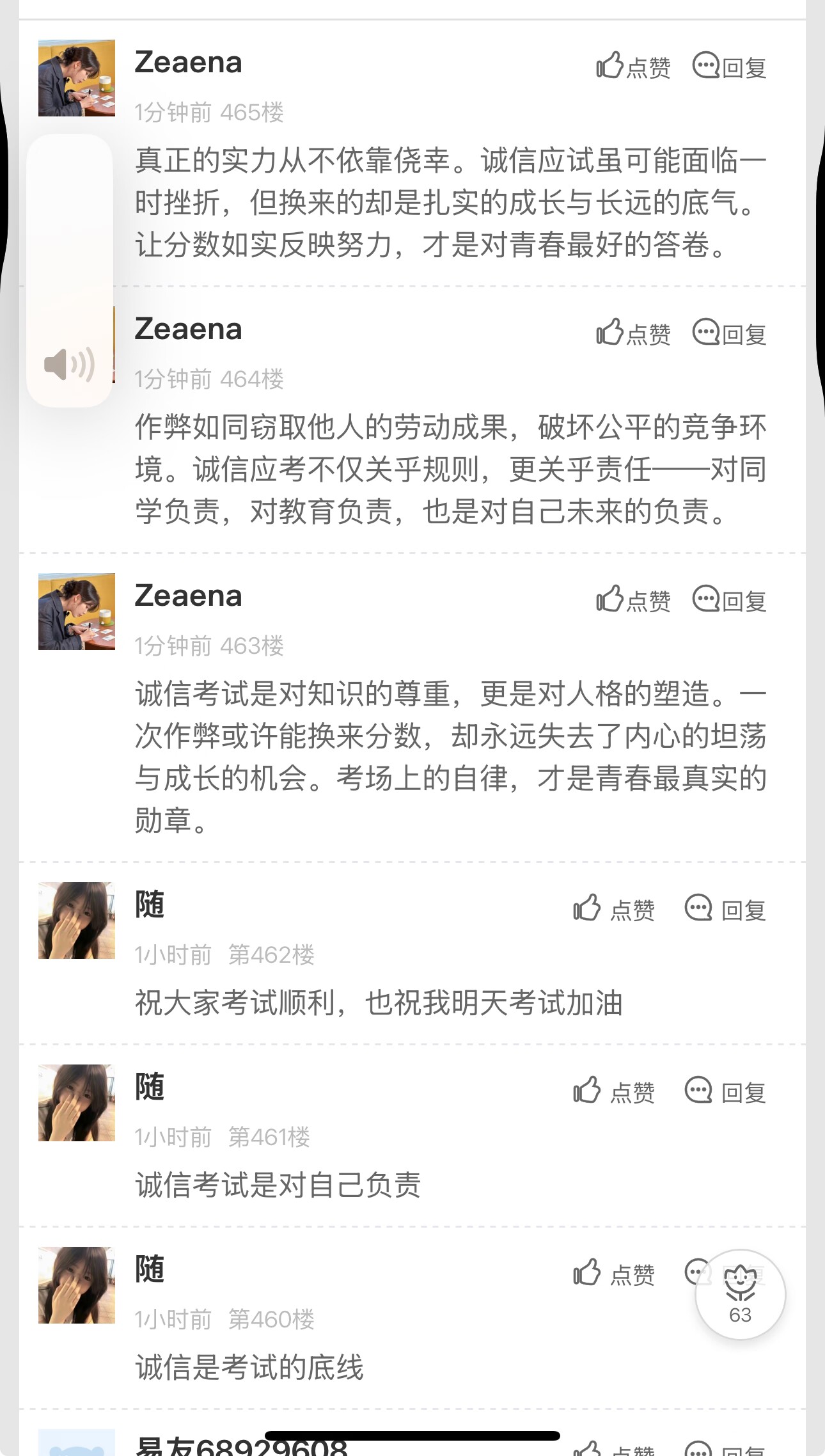Reply to Zeaena's comment on floor 465

tap(729, 66)
